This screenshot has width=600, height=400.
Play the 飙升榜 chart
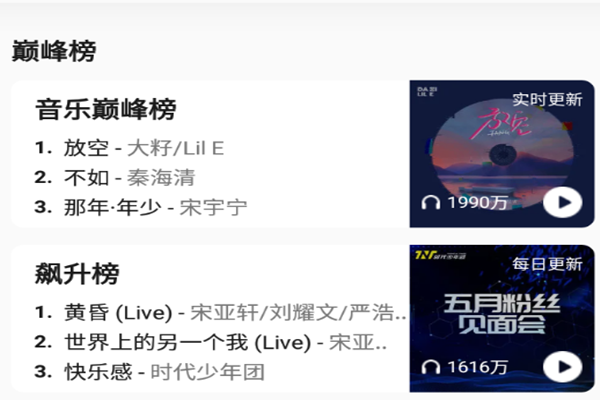(x=563, y=367)
